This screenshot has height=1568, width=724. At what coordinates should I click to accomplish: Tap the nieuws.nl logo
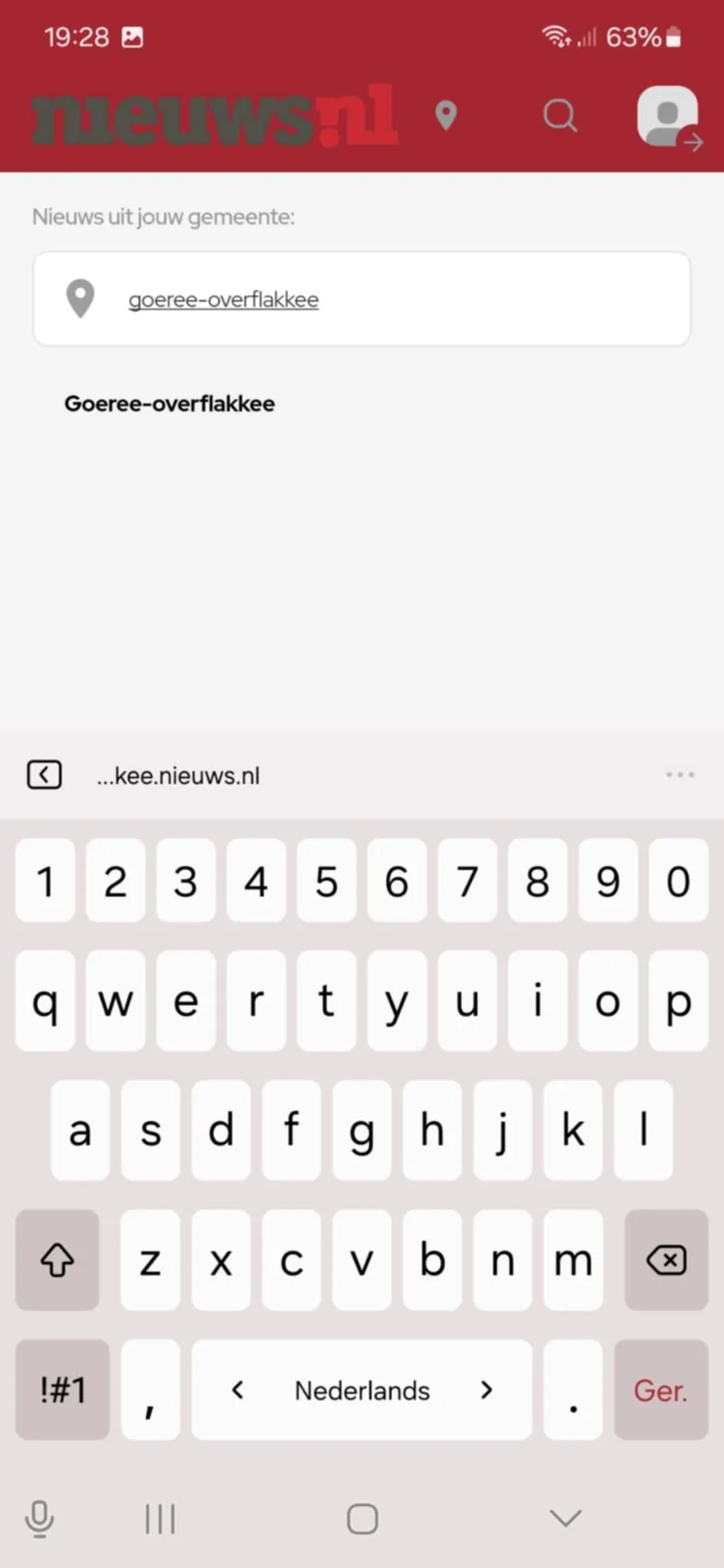coord(215,116)
